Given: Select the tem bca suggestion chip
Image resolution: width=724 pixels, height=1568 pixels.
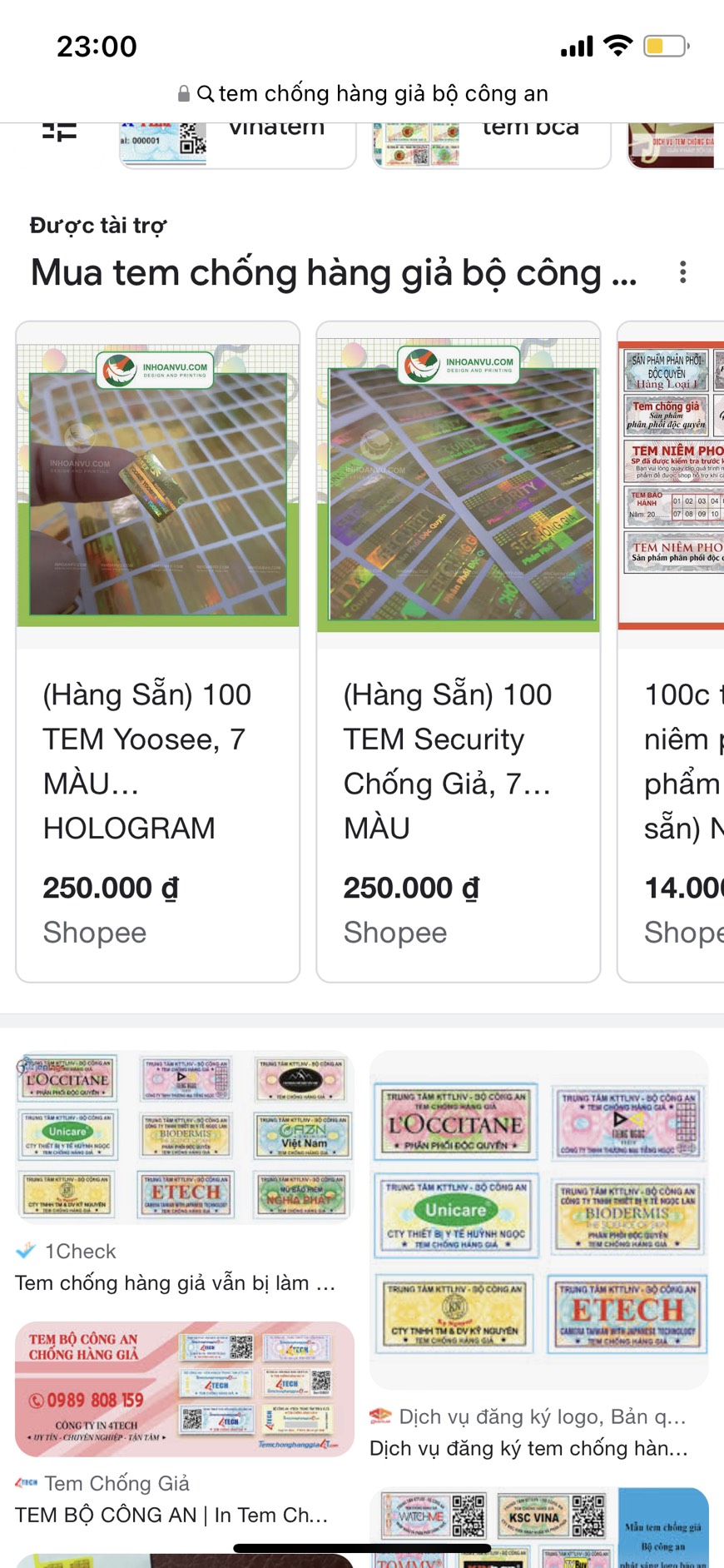Looking at the screenshot, I should coord(492,142).
